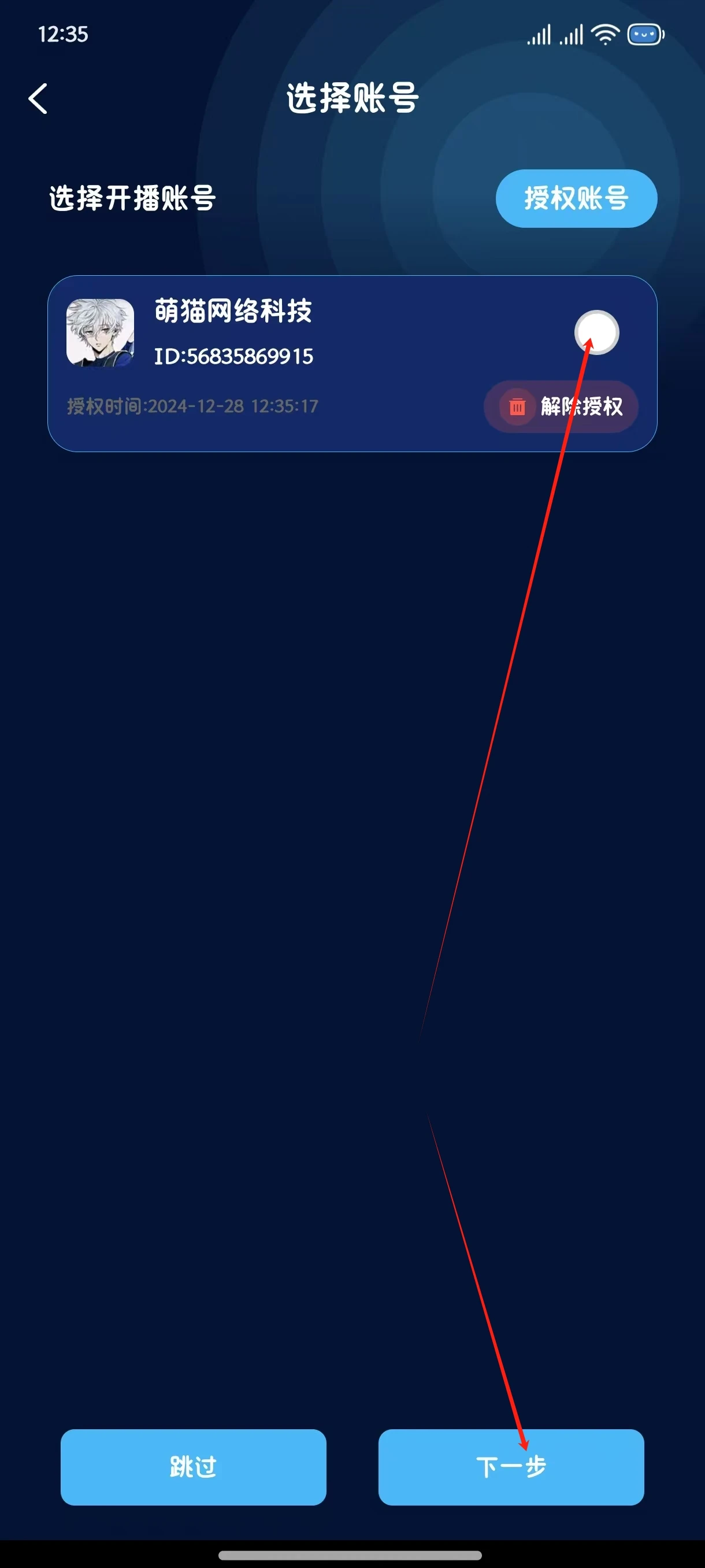Select the 萌猫网络科技 account radio button
This screenshot has width=705, height=1568.
596,332
